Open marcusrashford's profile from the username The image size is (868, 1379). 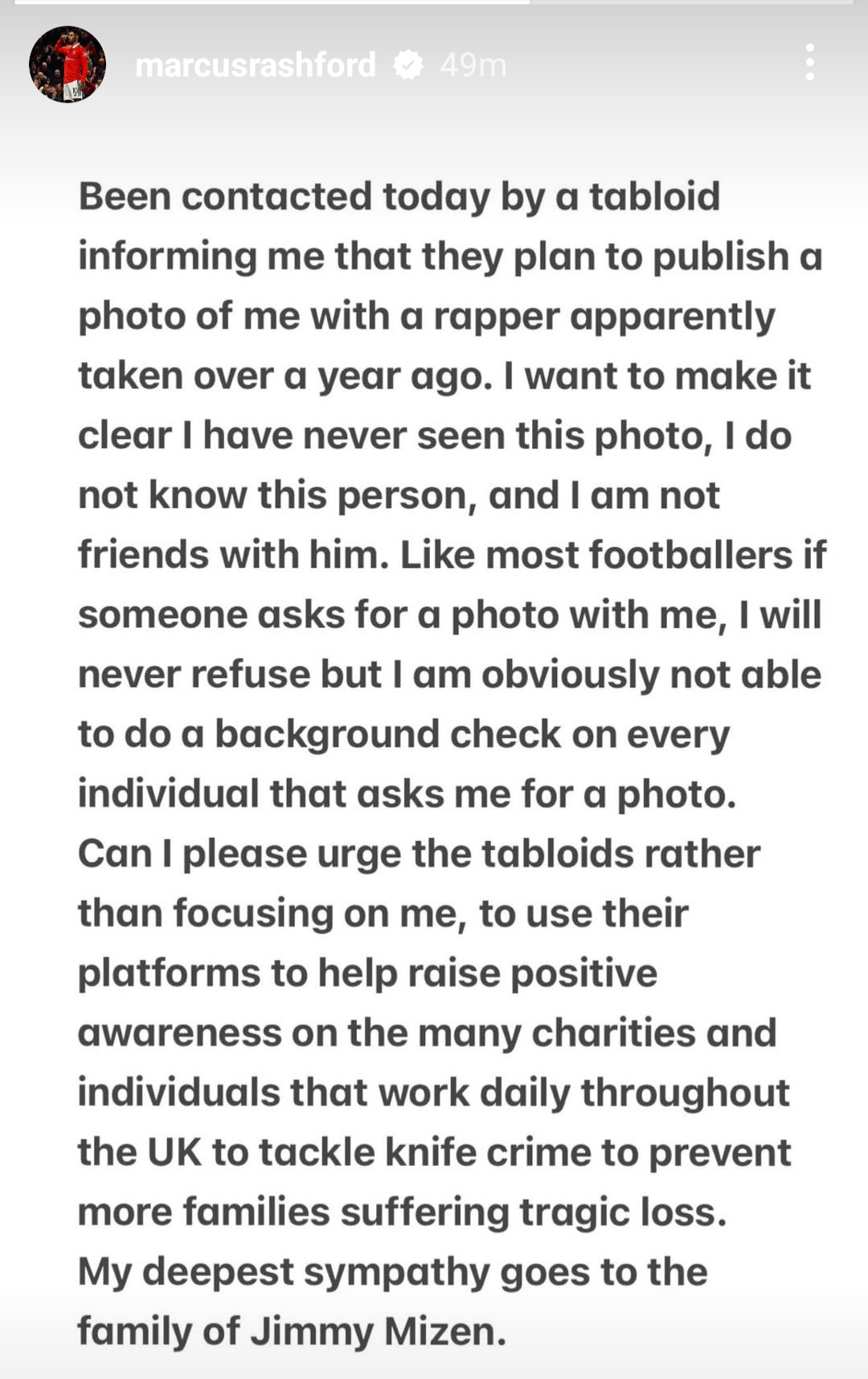[255, 65]
